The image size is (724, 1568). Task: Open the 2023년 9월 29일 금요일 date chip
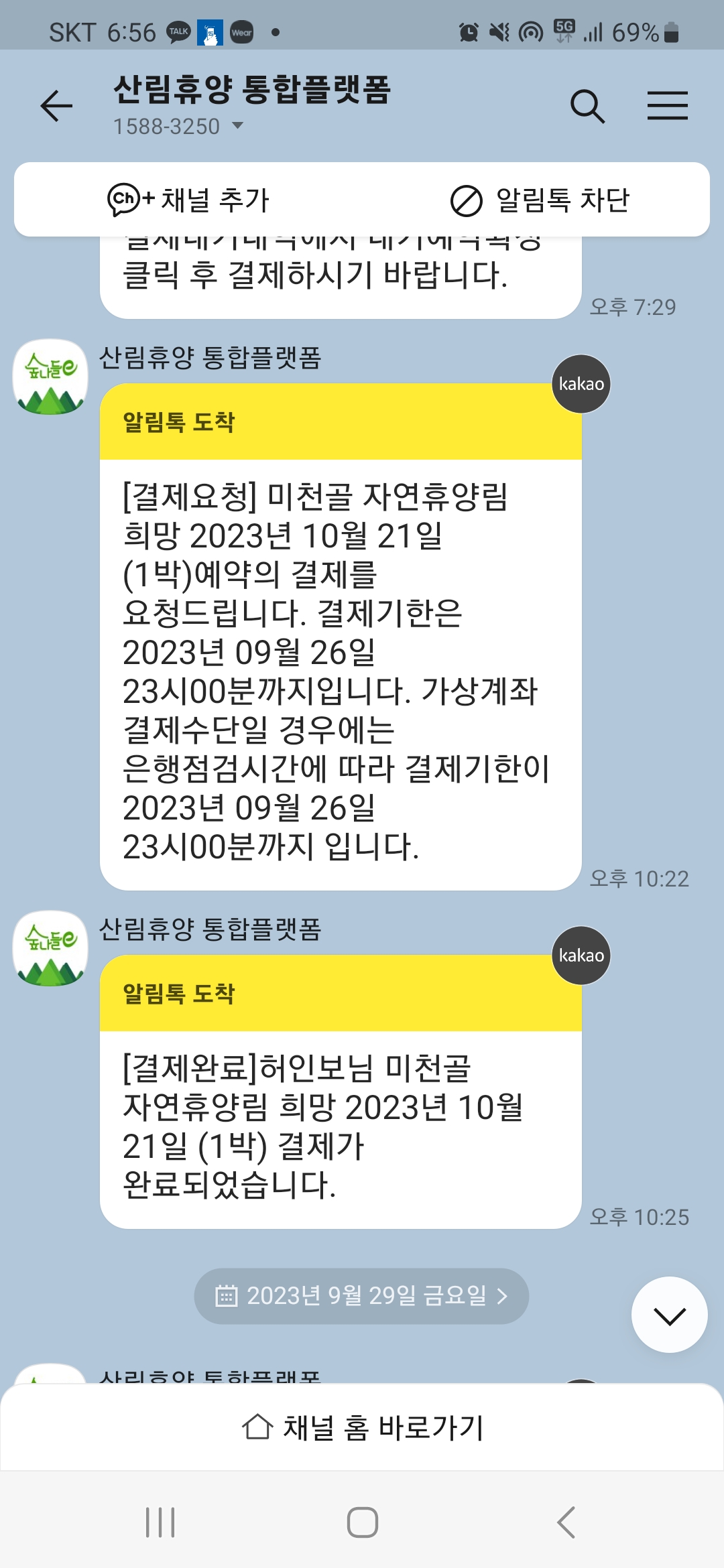[x=361, y=1295]
